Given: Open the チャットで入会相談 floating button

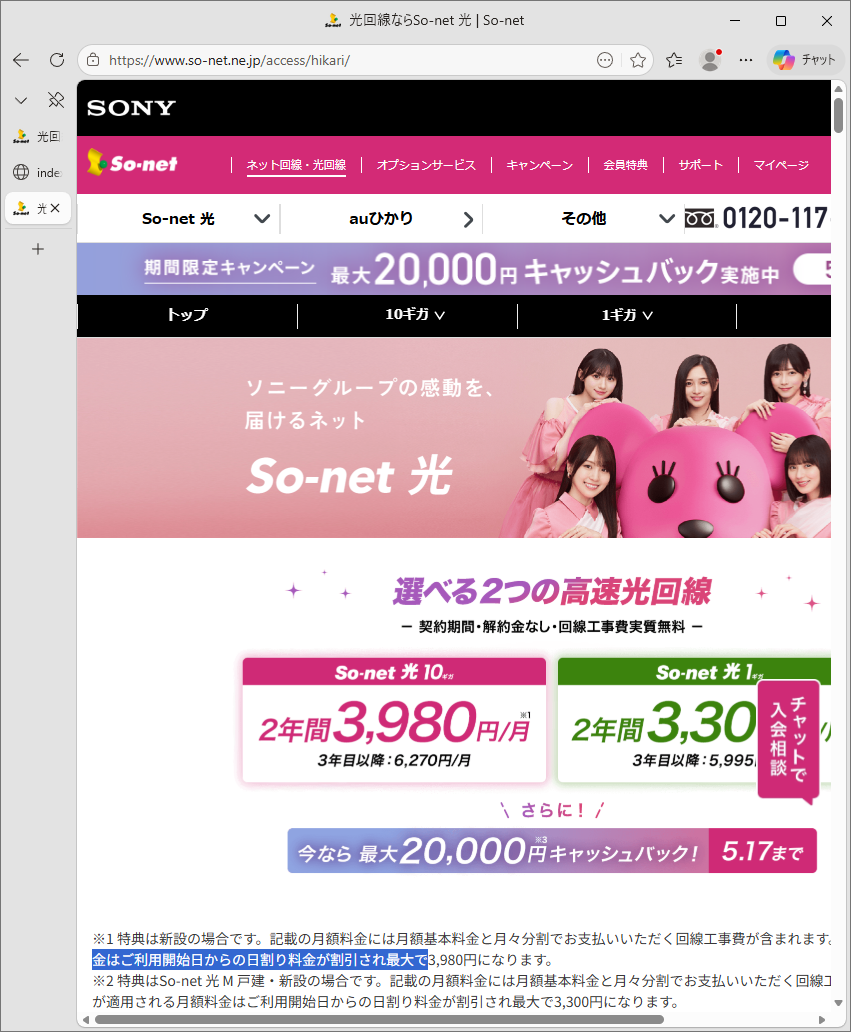Looking at the screenshot, I should [788, 740].
